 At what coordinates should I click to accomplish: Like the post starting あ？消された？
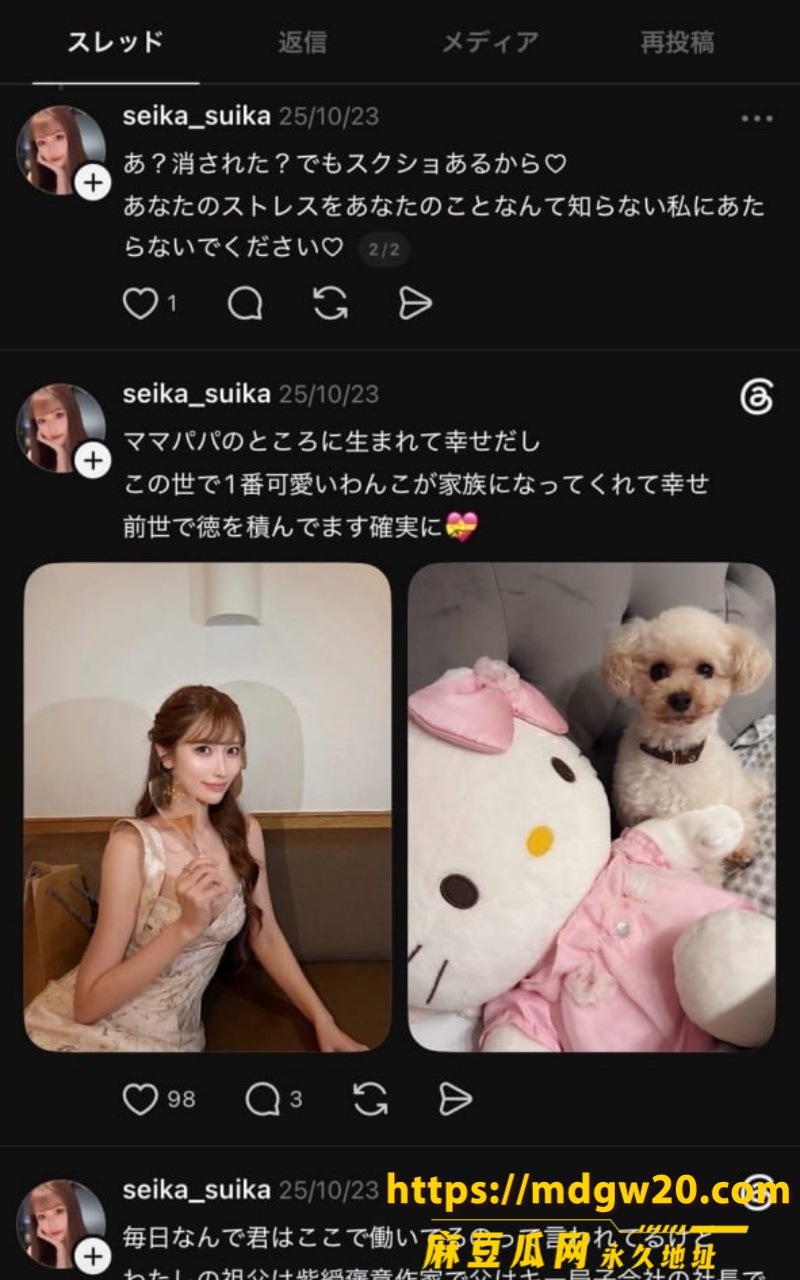(140, 304)
